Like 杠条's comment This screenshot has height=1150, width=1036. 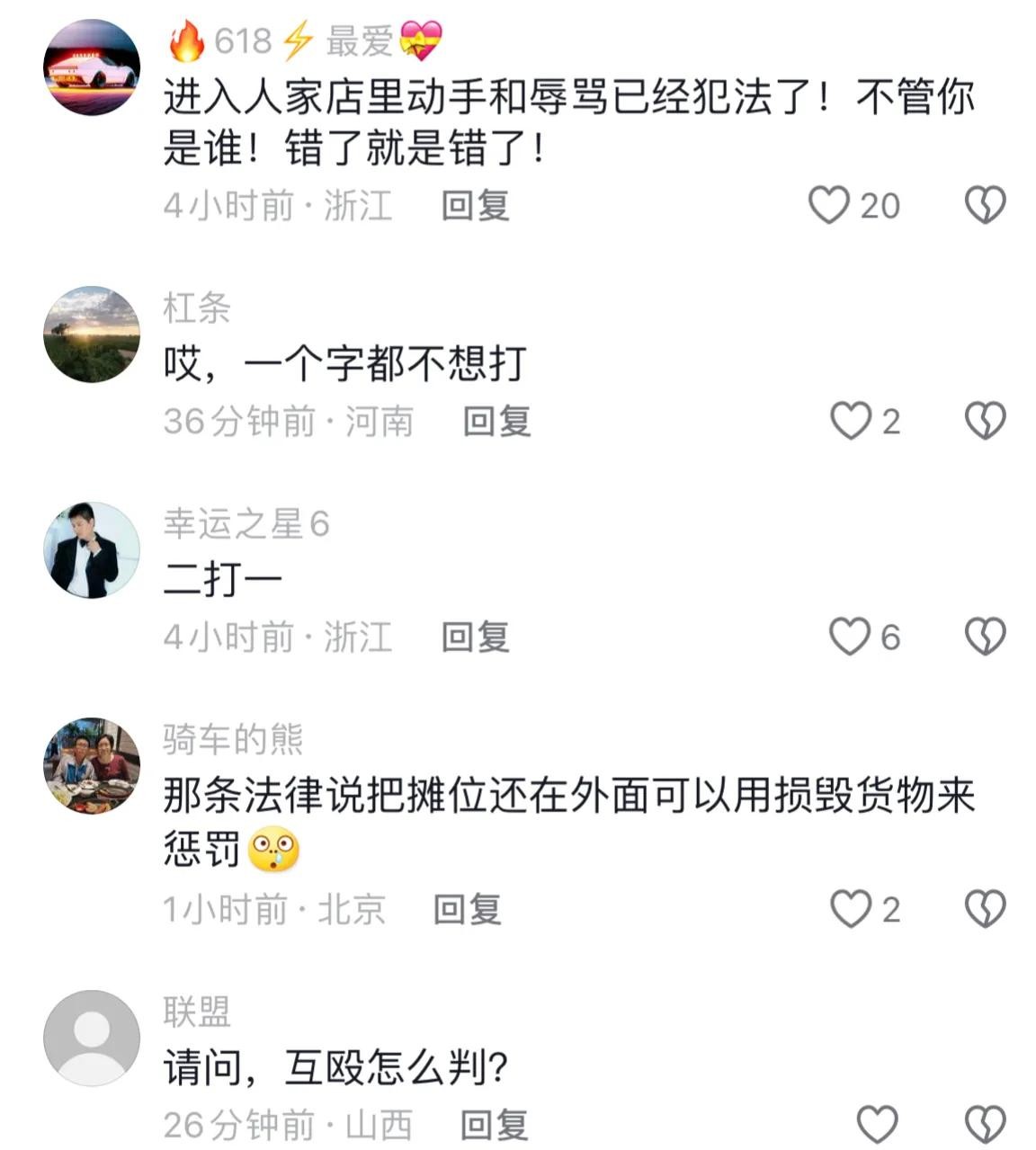click(x=850, y=421)
